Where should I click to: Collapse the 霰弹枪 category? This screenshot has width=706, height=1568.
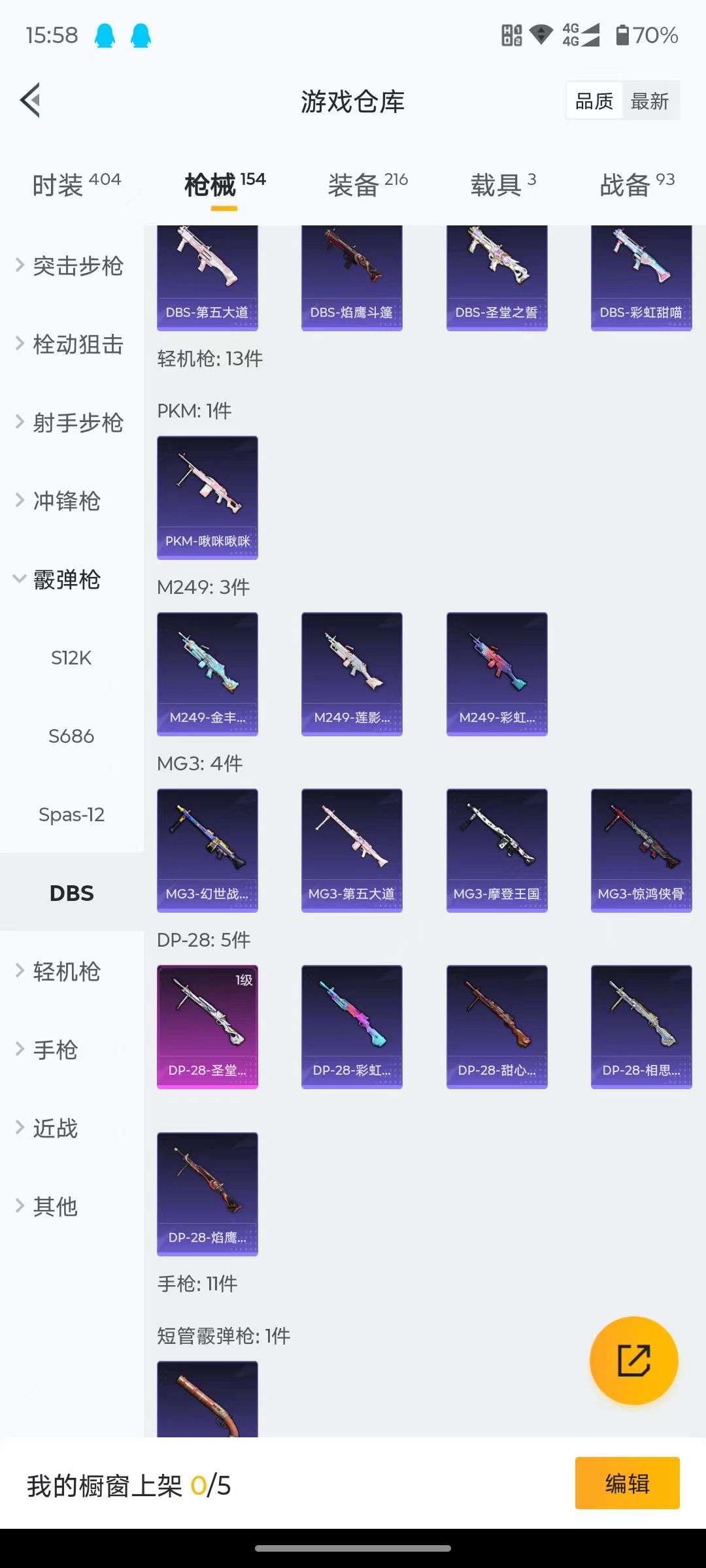pos(65,580)
